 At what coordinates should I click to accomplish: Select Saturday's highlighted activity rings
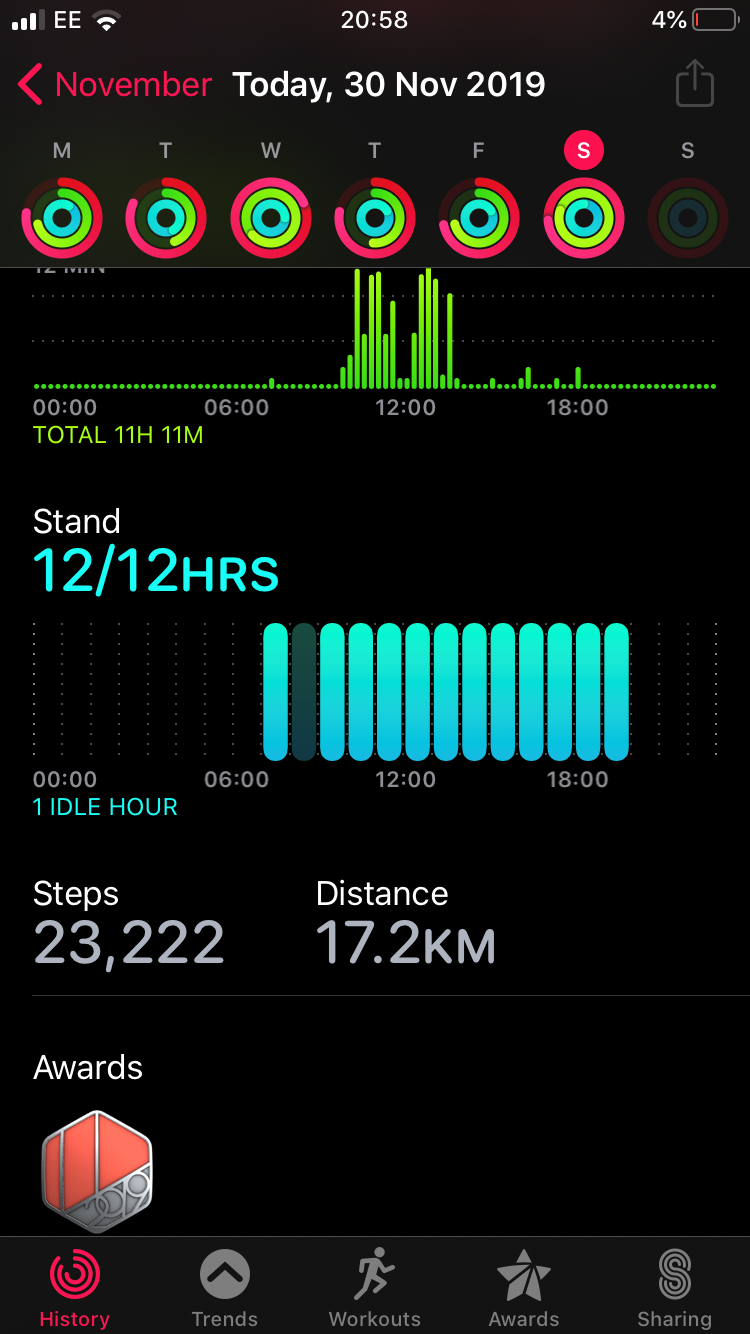click(583, 218)
